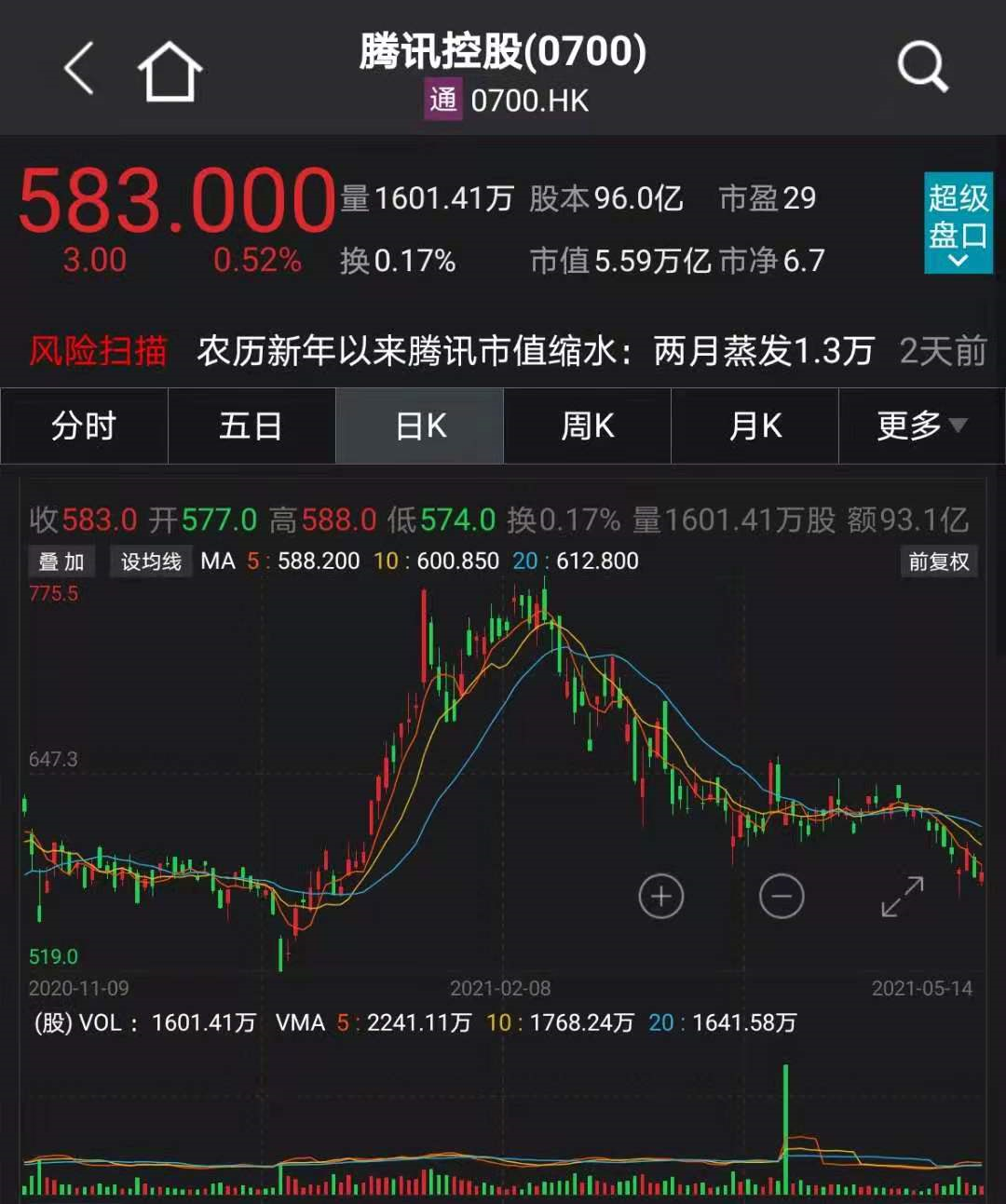Tap the back arrow icon
This screenshot has height=1204, width=1006.
[79, 67]
